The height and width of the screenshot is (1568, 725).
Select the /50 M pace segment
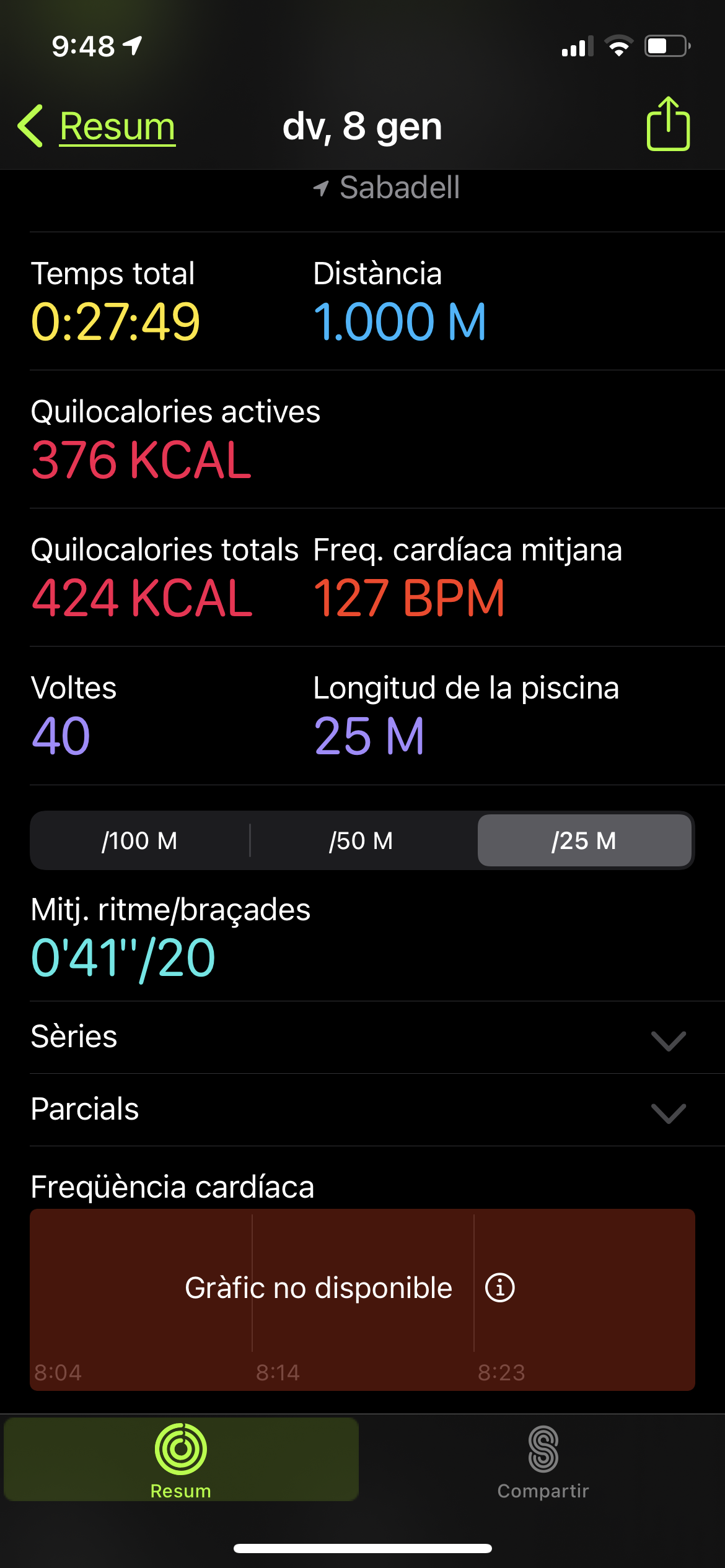tap(362, 840)
